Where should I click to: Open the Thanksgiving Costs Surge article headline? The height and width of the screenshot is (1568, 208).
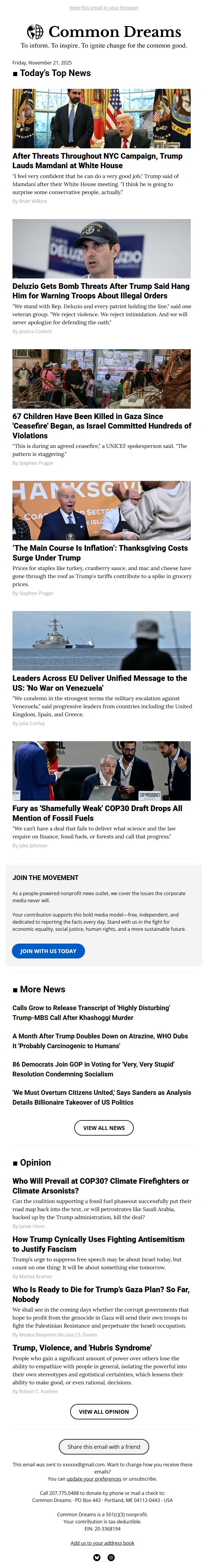(x=100, y=553)
